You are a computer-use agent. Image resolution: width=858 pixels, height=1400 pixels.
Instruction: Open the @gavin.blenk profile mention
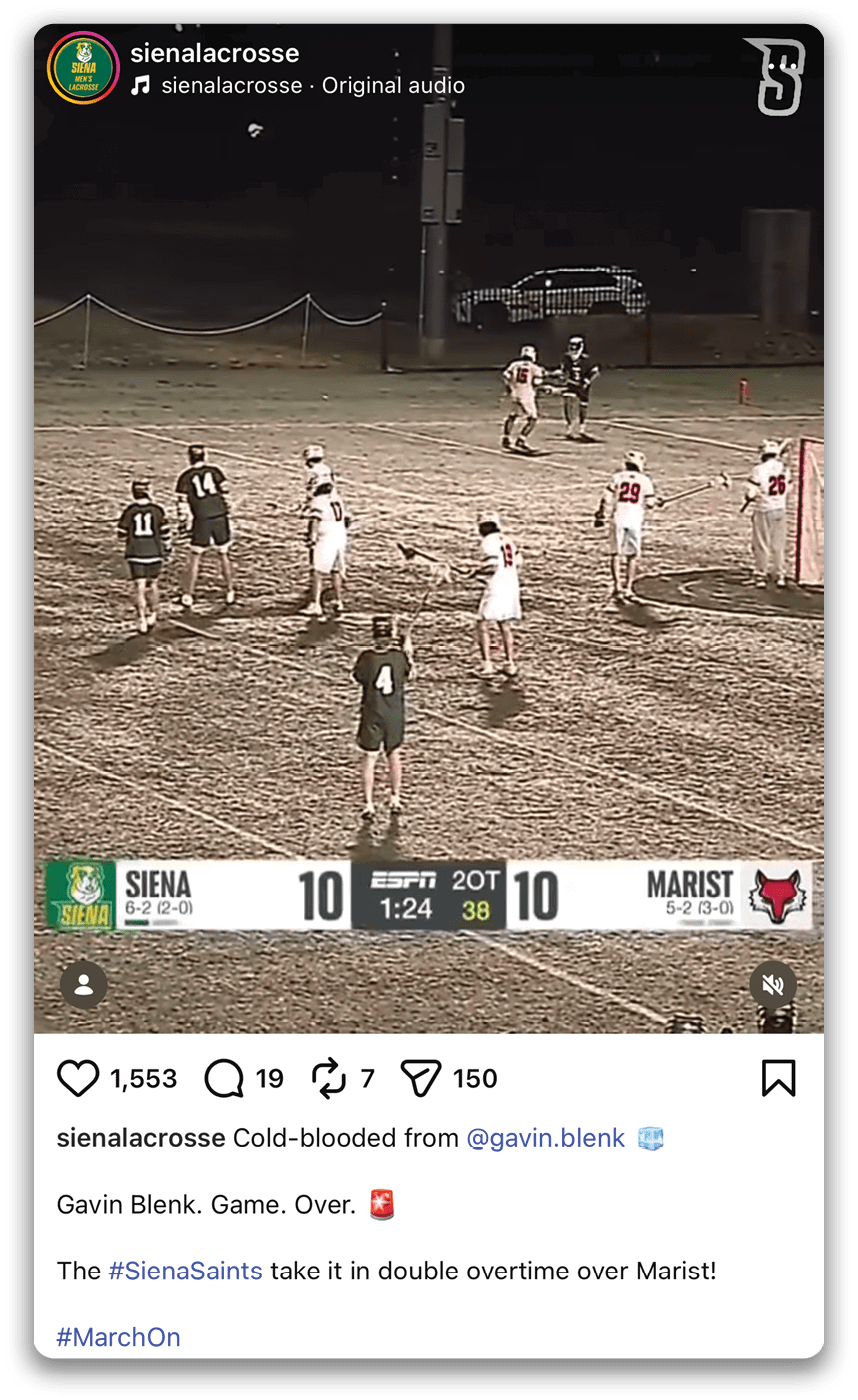pos(546,1138)
